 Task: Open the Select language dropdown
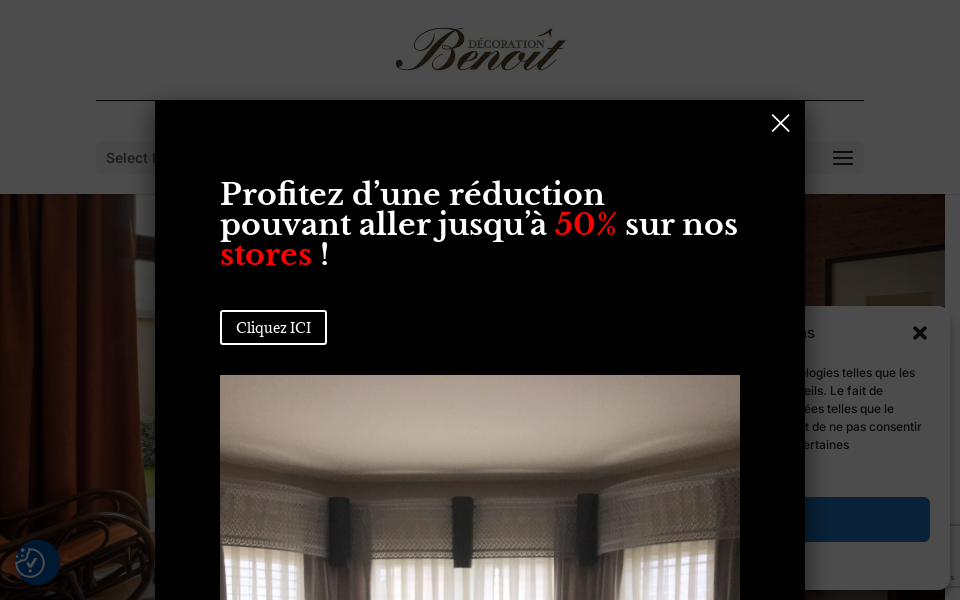(x=126, y=158)
